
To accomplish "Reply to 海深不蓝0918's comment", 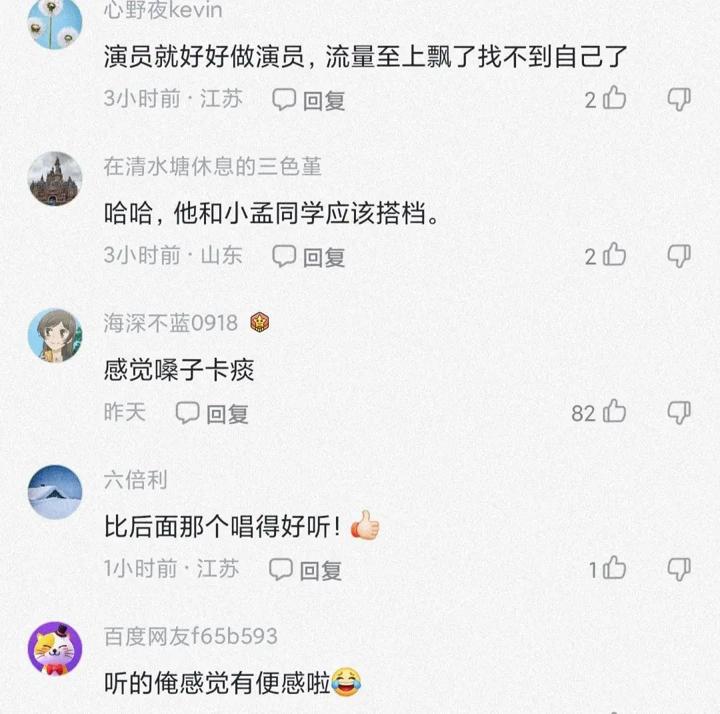I will (212, 413).
